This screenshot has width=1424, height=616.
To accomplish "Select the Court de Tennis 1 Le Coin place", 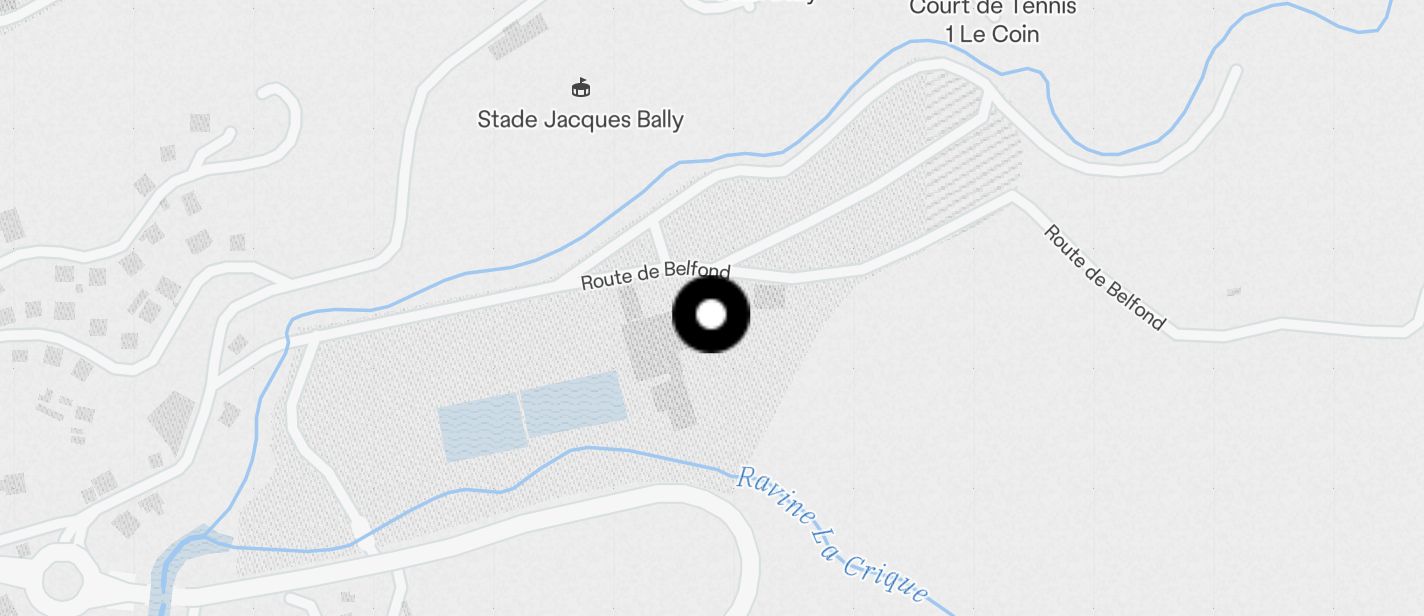I will click(x=992, y=21).
